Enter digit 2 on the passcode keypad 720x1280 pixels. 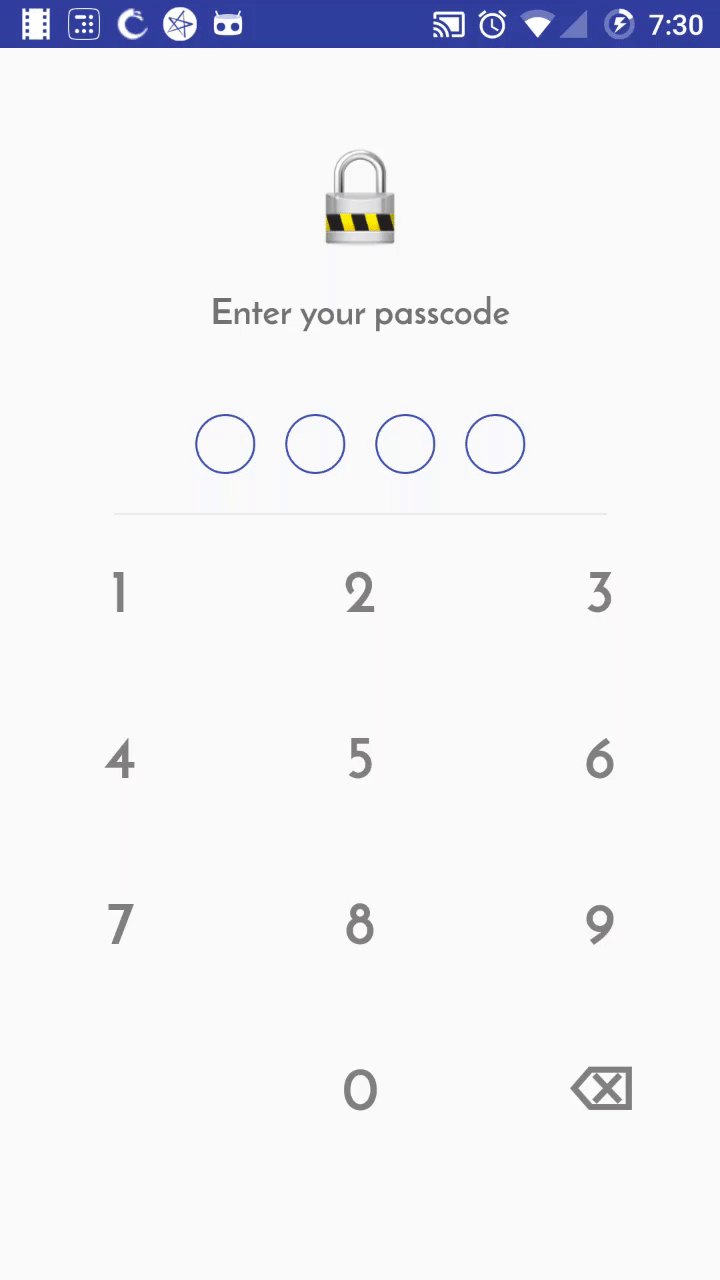[360, 593]
